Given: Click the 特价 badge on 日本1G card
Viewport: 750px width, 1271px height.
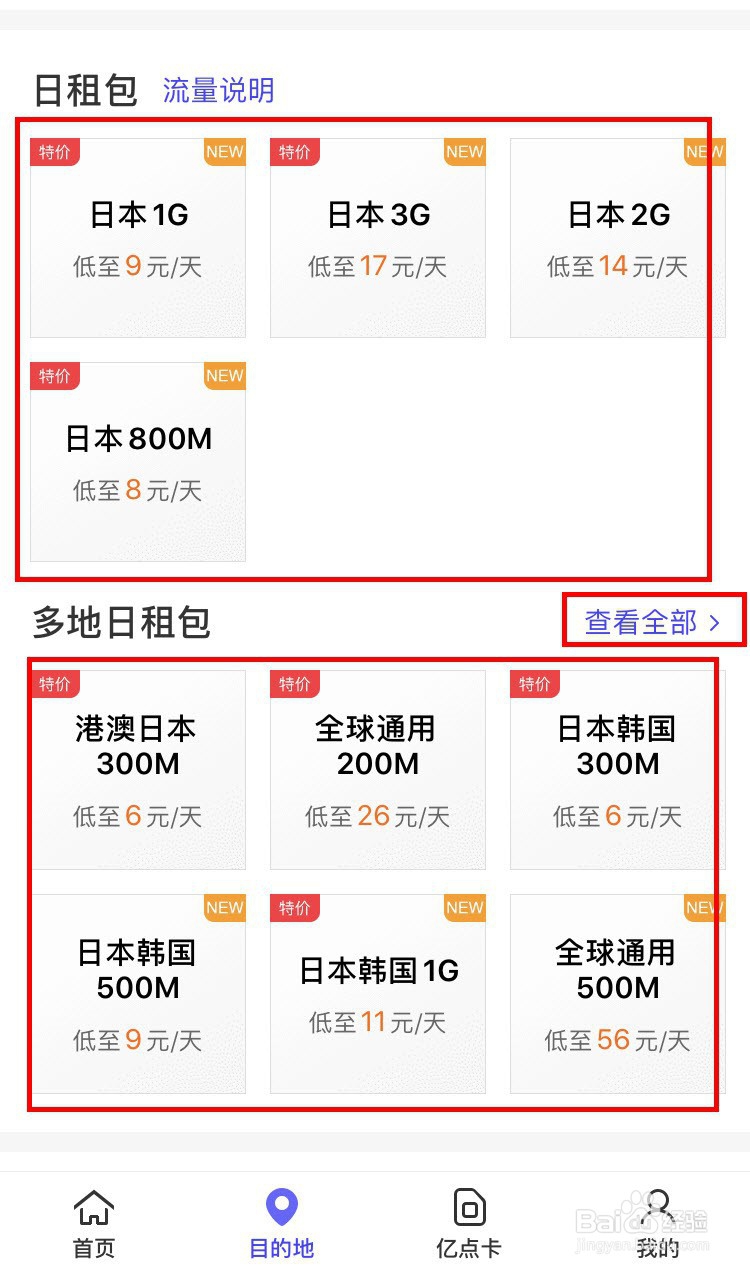Looking at the screenshot, I should pyautogui.click(x=55, y=152).
